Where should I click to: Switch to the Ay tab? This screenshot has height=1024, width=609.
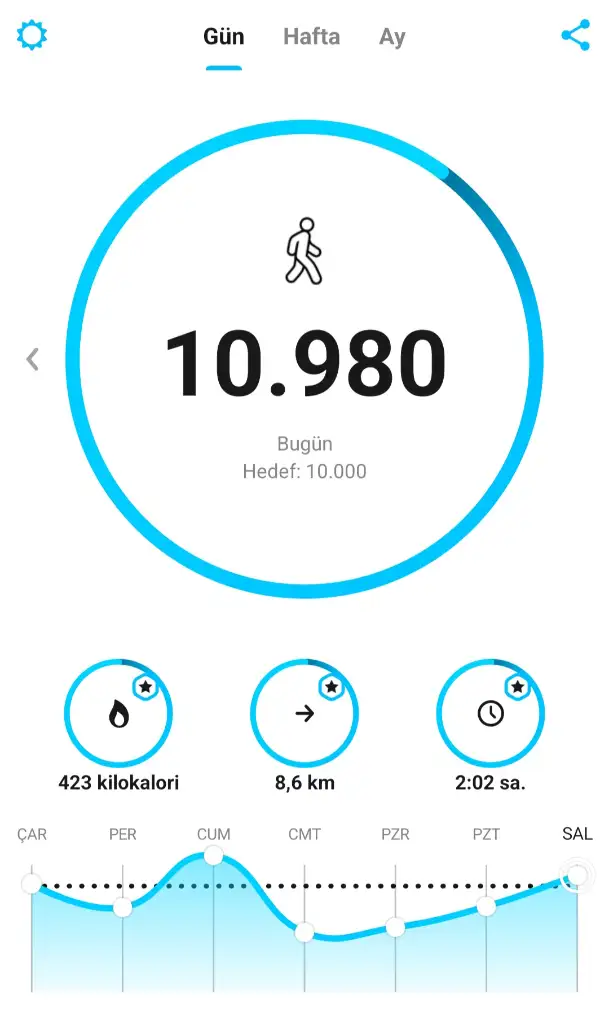(392, 37)
